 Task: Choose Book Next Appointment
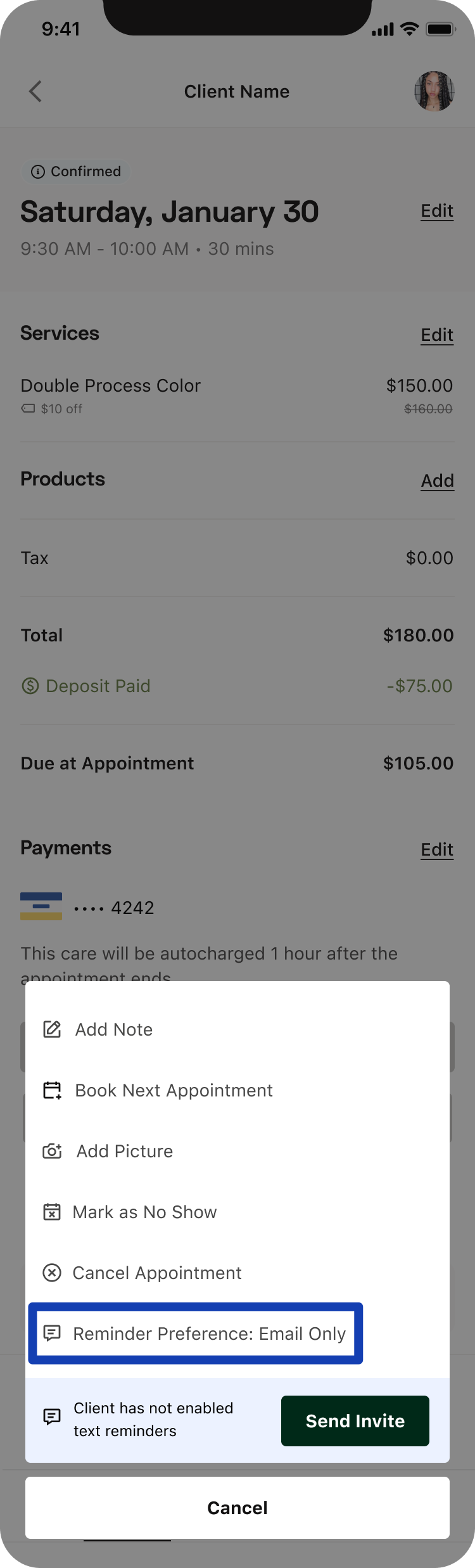pos(173,1090)
